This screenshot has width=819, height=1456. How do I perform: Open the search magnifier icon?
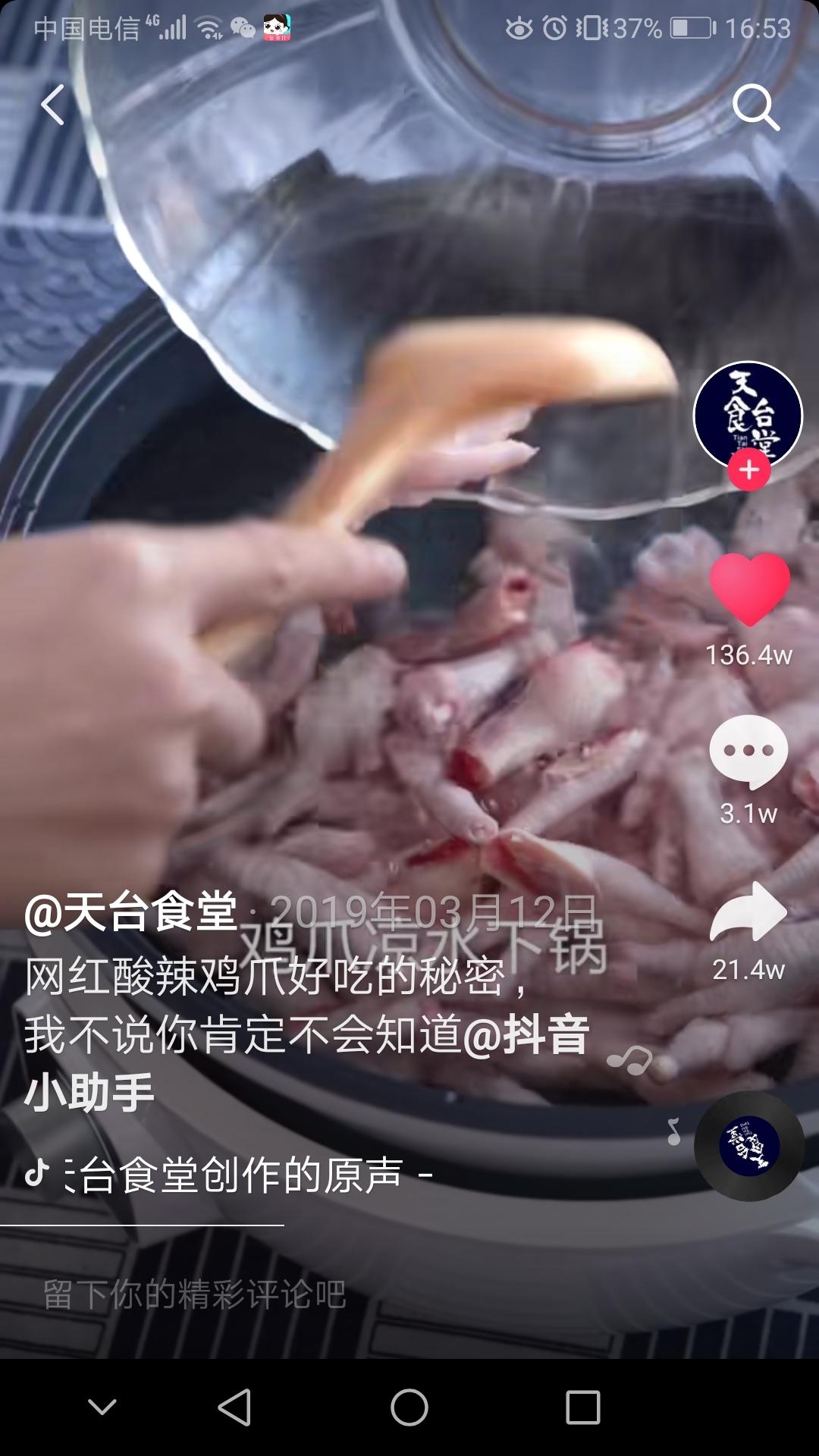point(755,107)
